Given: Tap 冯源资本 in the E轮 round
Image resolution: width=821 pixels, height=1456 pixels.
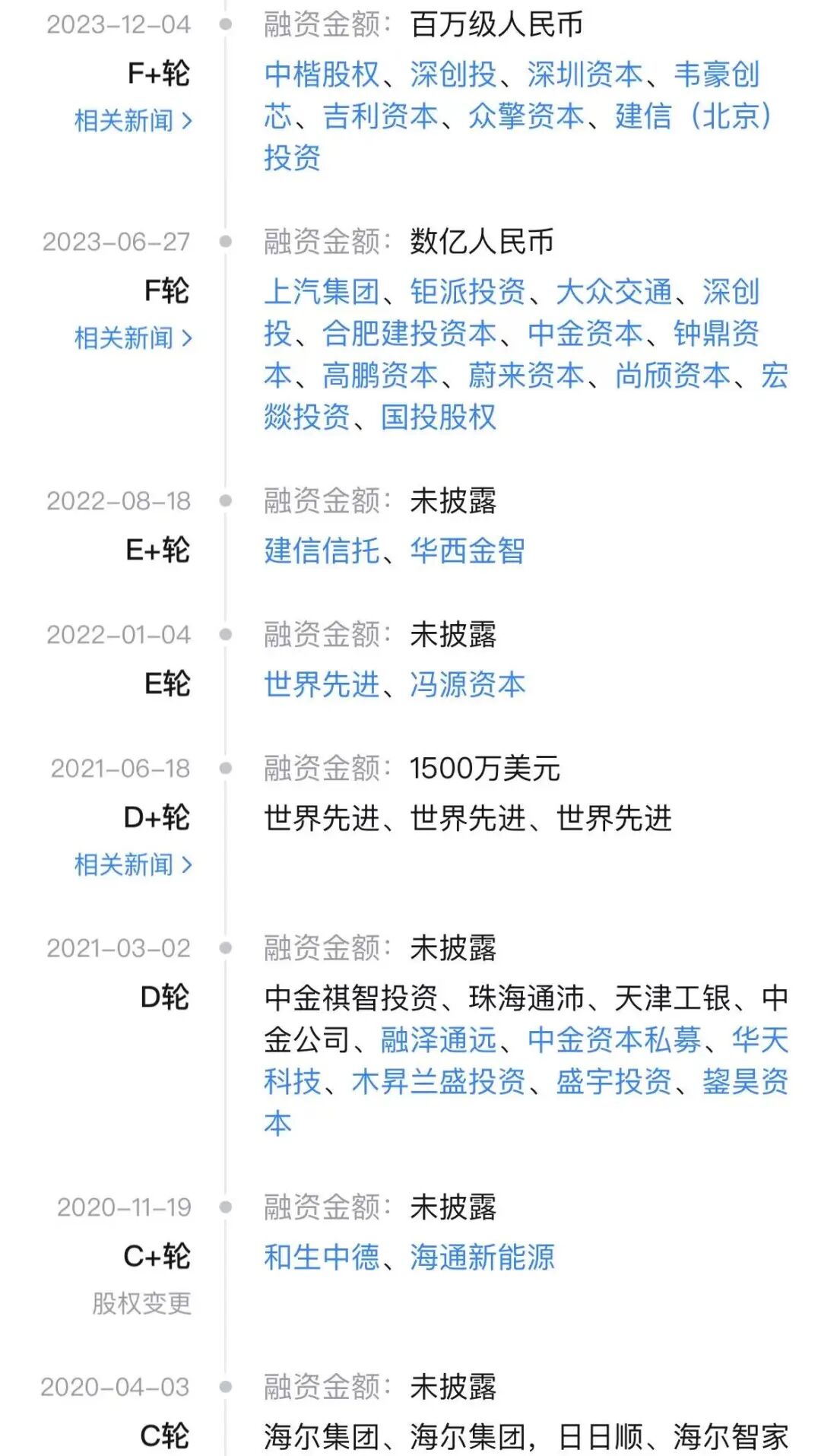Looking at the screenshot, I should [x=468, y=684].
